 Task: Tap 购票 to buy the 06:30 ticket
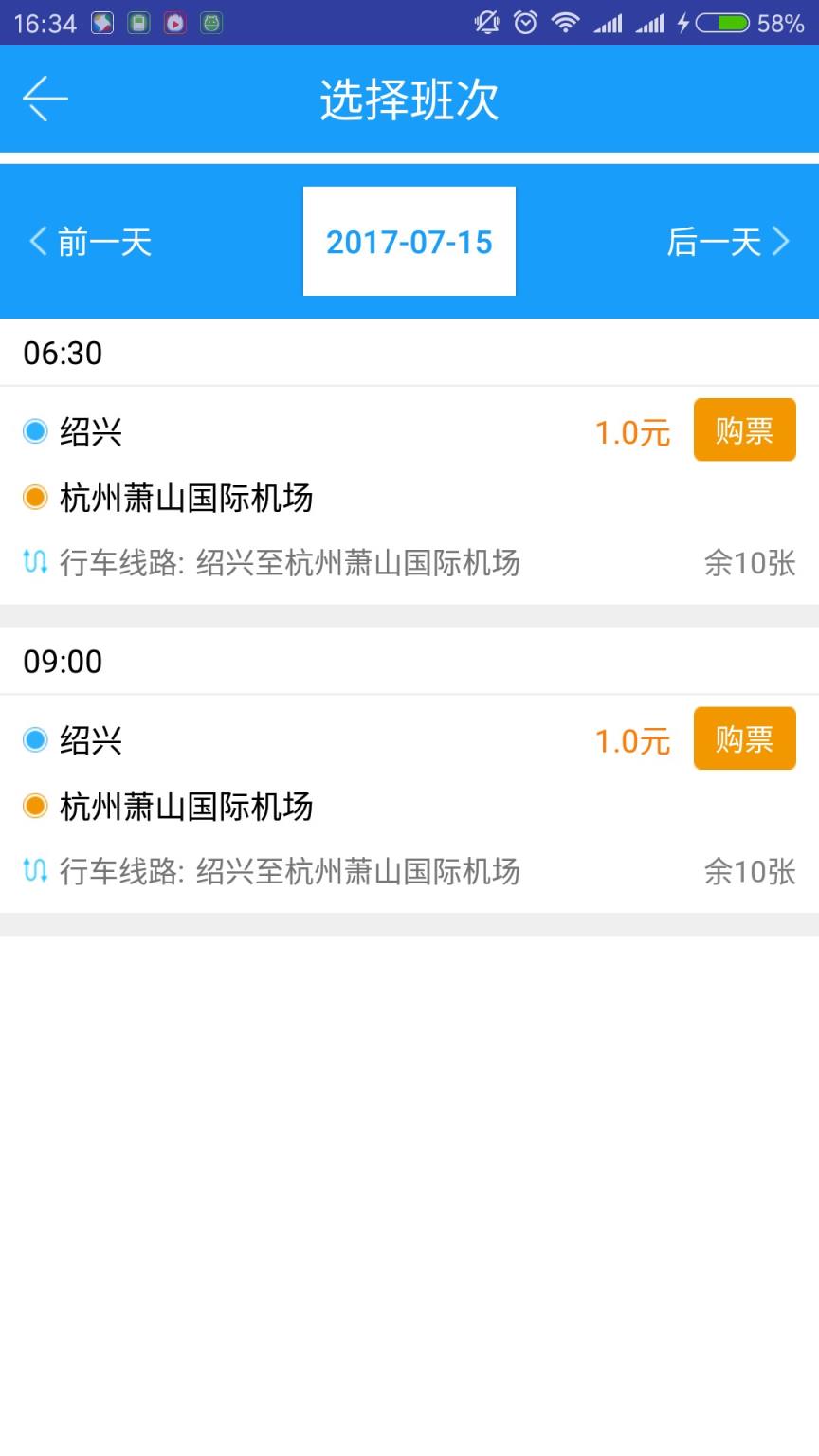tap(744, 429)
